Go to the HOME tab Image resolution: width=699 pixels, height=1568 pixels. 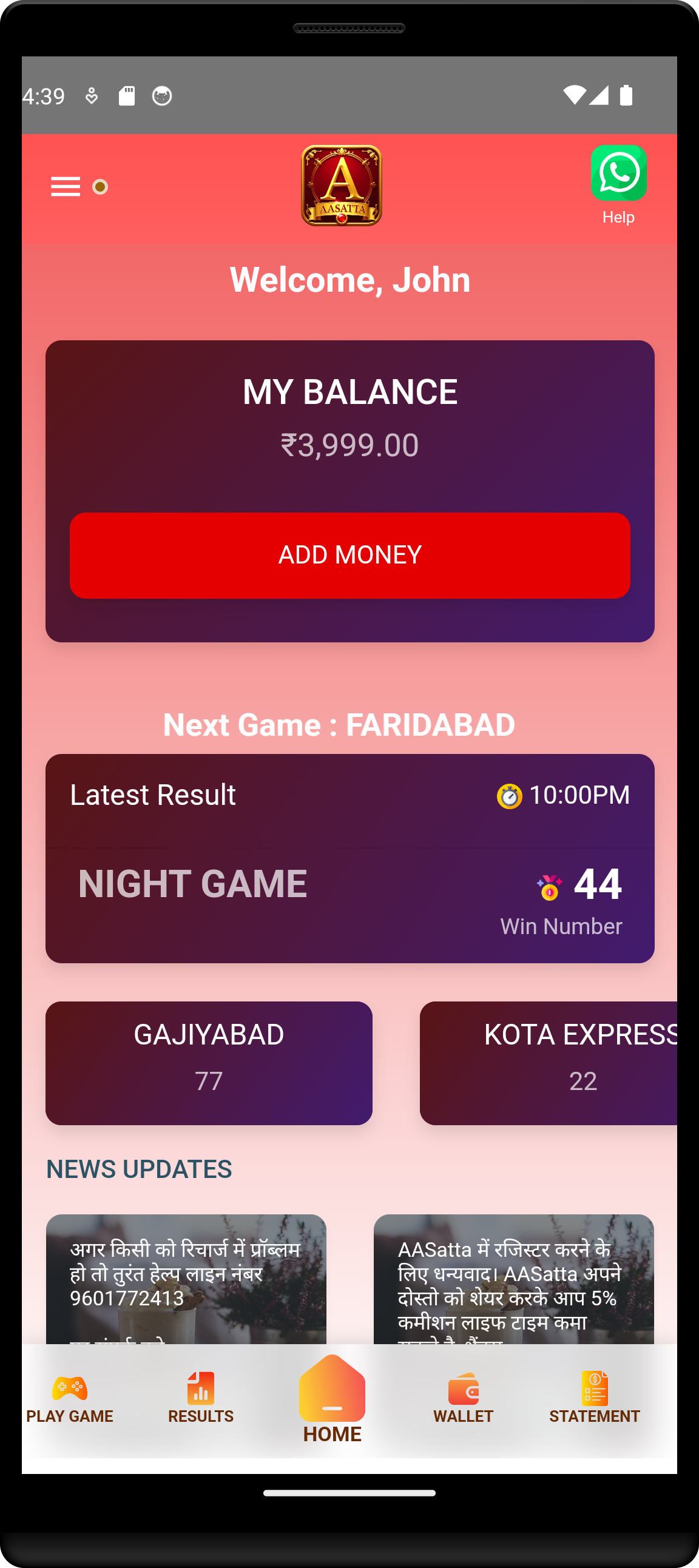click(333, 1400)
